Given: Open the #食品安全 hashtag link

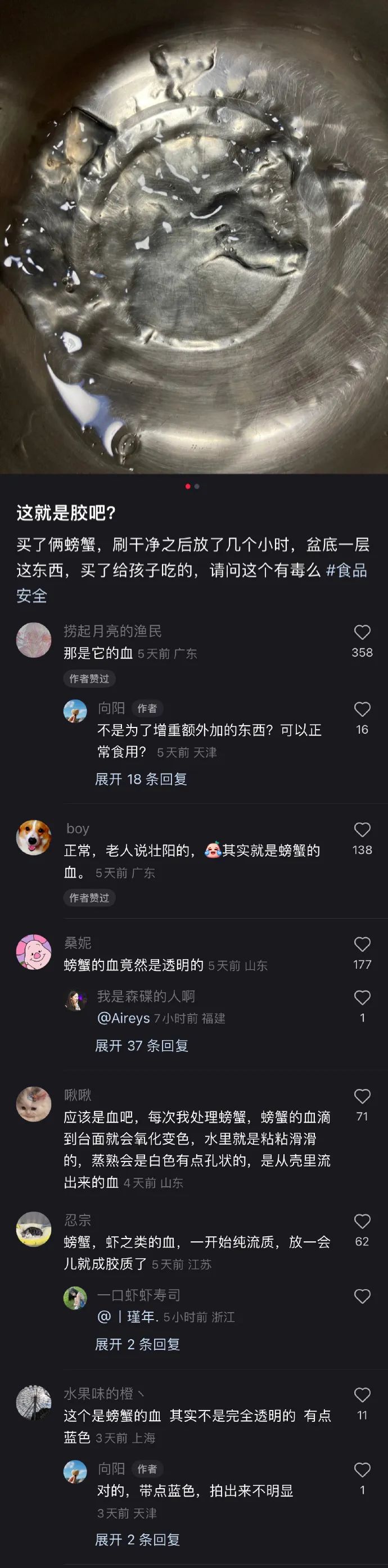Looking at the screenshot, I should [346, 570].
